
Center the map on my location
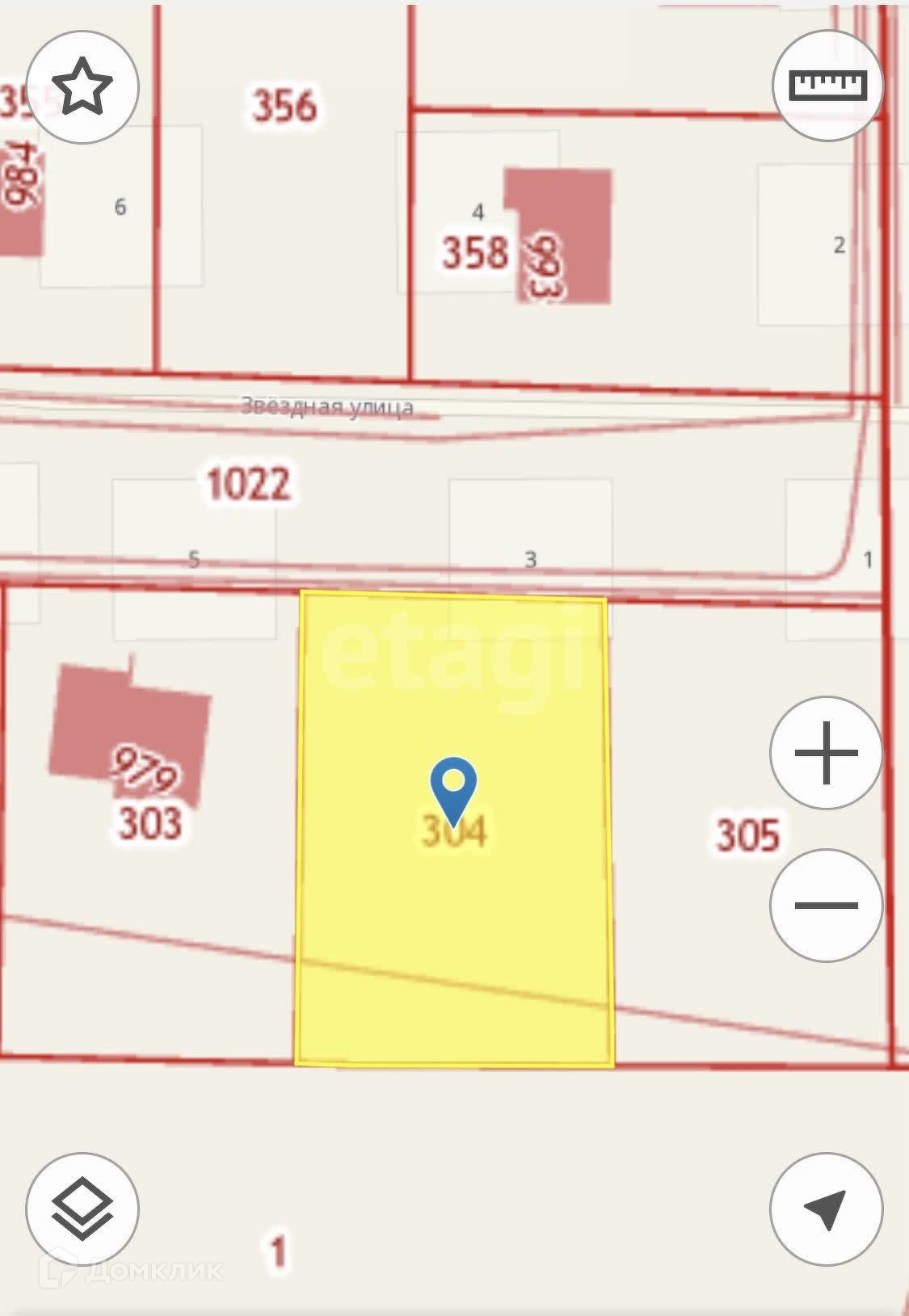[x=826, y=1209]
